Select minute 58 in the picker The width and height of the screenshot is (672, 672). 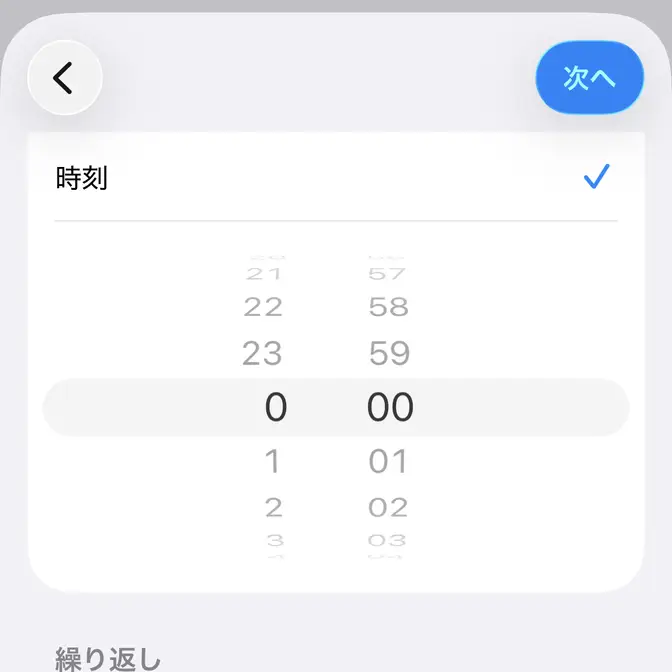(389, 306)
